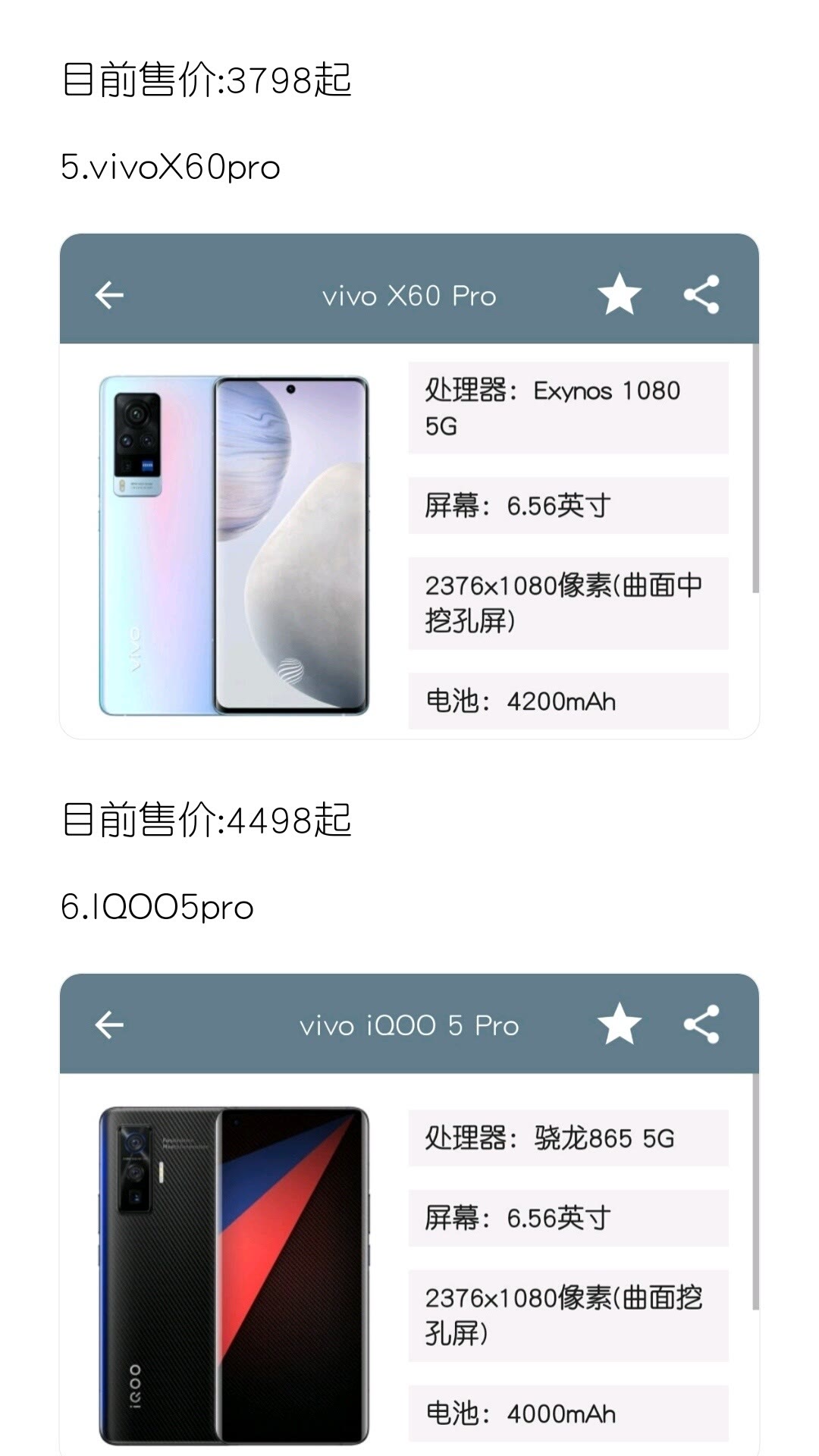Open the vivo iQOO 5 Pro specs image
This screenshot has height=1456, width=819.
409,1213
